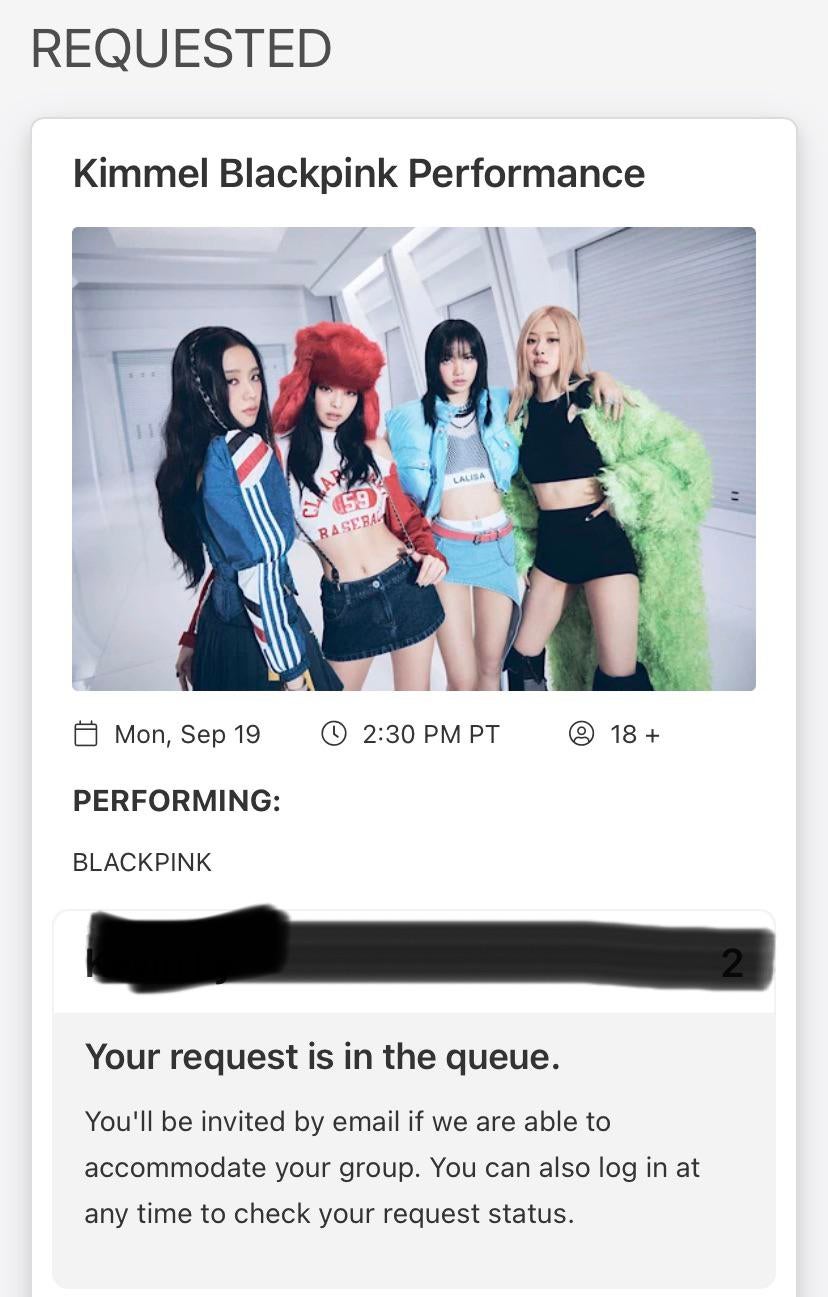Open the Kimmel Blackpink Performance event image
The width and height of the screenshot is (828, 1297).
click(413, 458)
